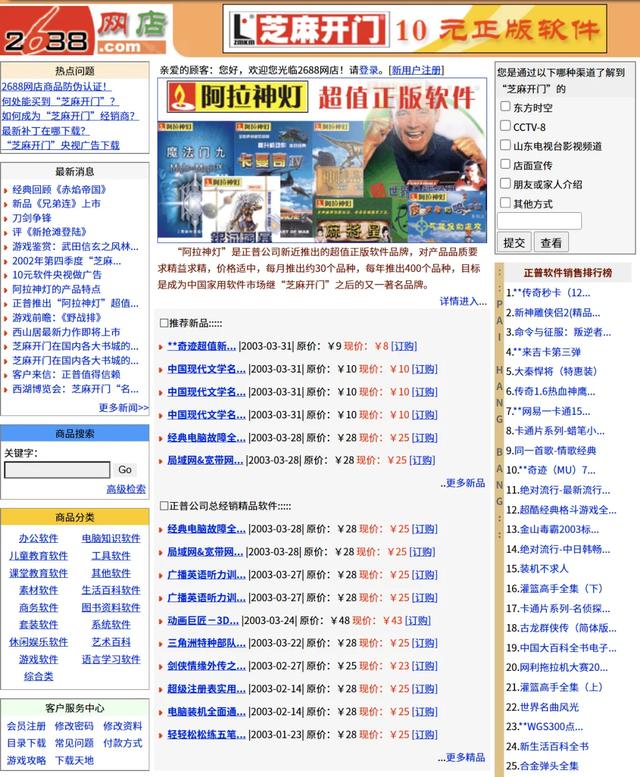Select the CCTV-8 checkbox

(x=506, y=127)
